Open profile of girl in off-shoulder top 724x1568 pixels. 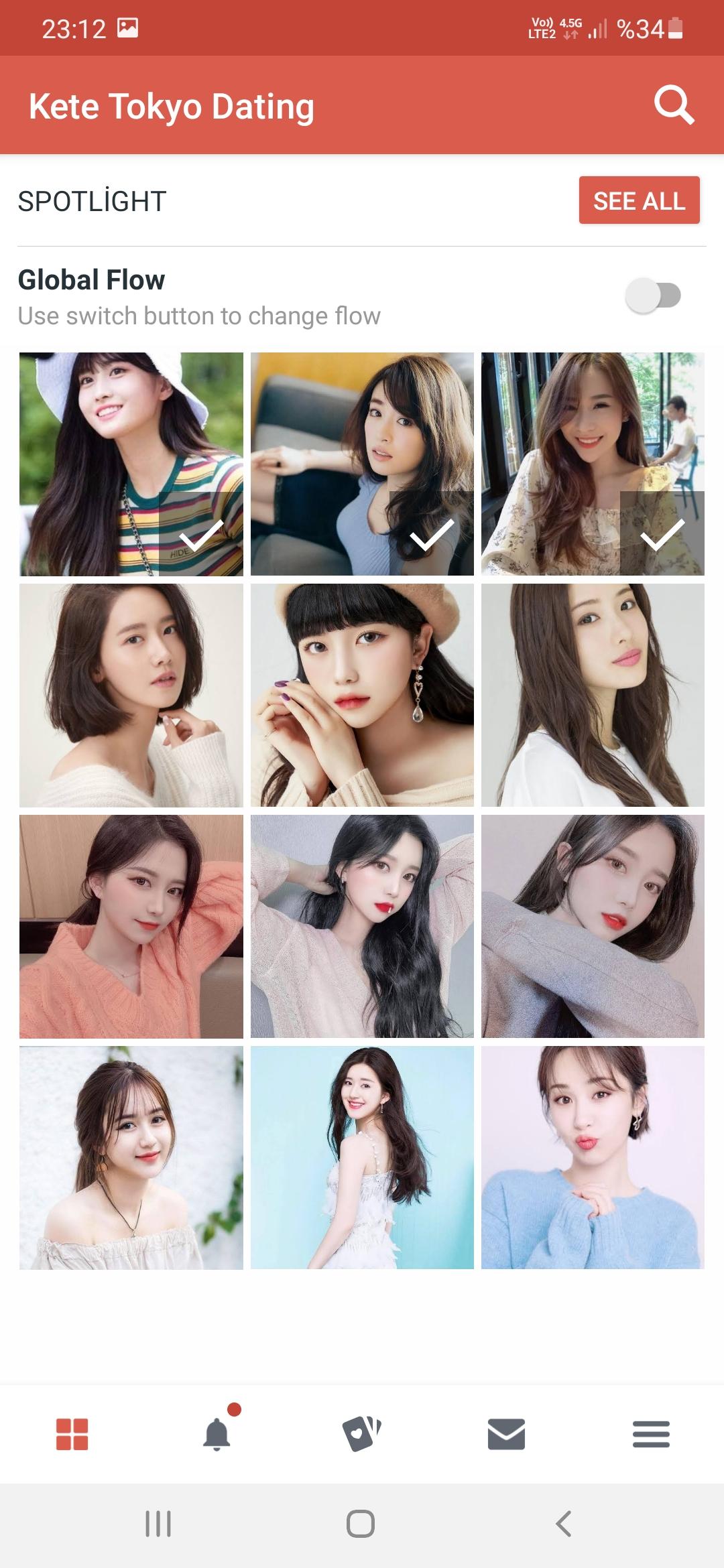131,1157
